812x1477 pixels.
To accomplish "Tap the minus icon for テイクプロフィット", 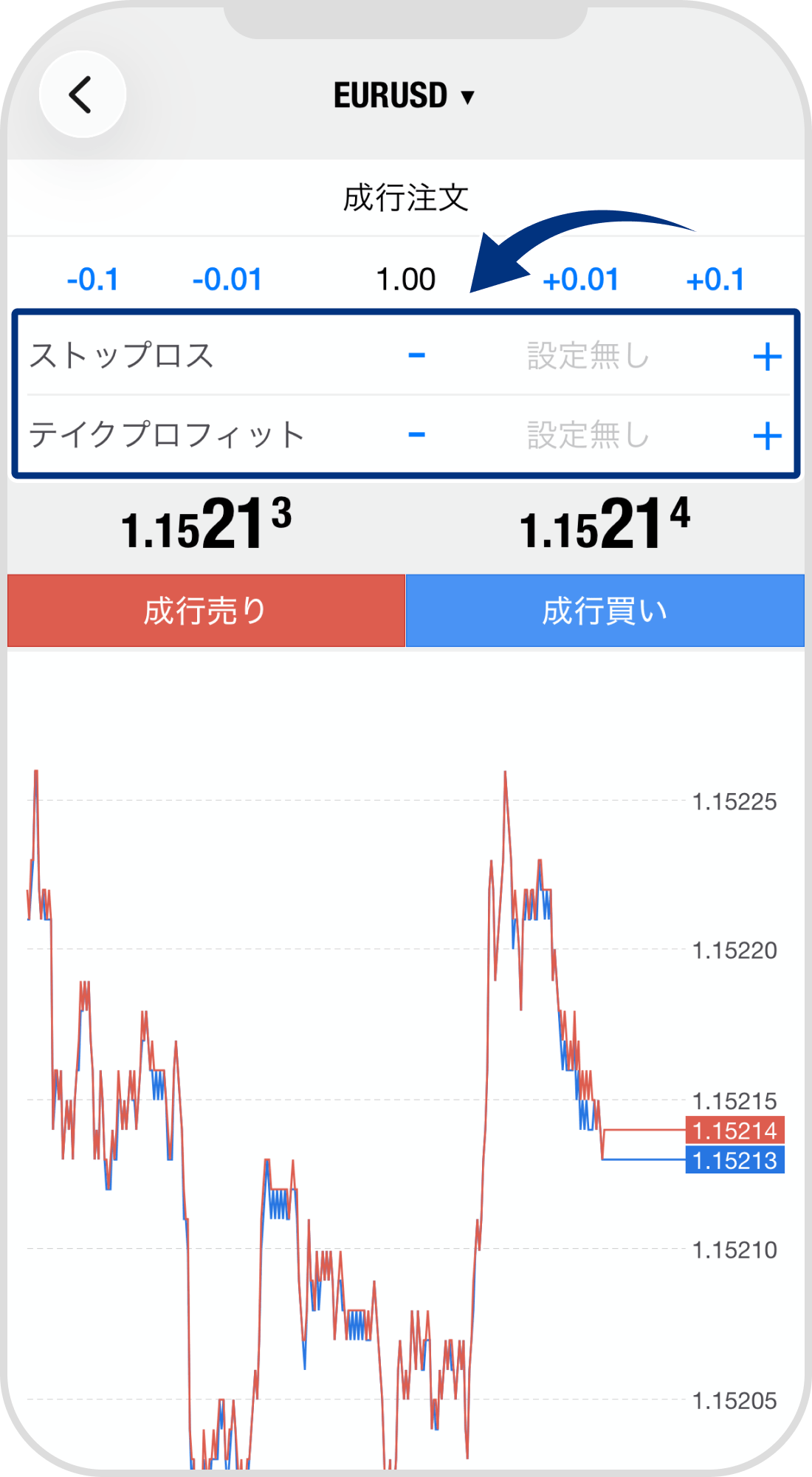I will pos(416,436).
